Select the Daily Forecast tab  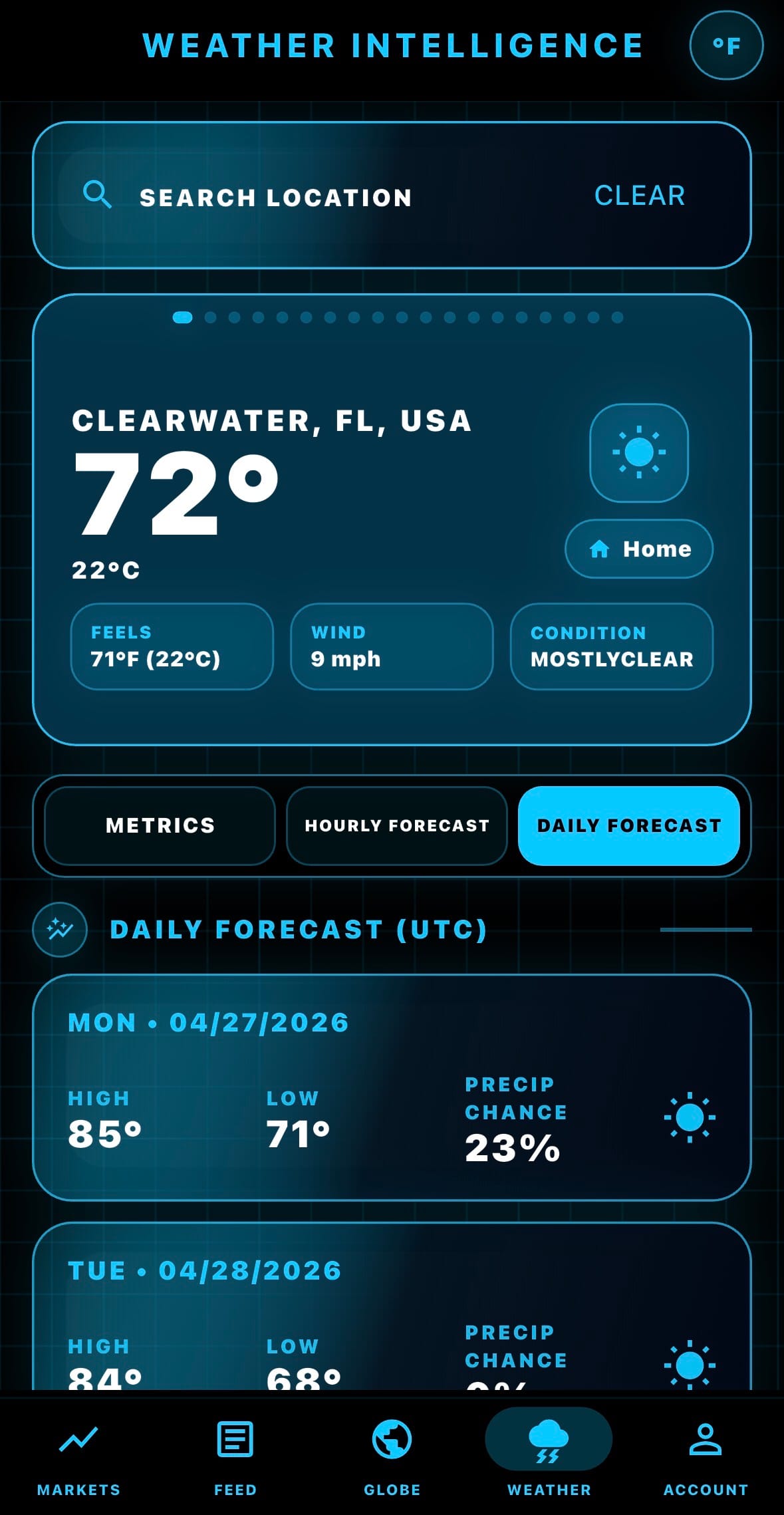(x=628, y=825)
